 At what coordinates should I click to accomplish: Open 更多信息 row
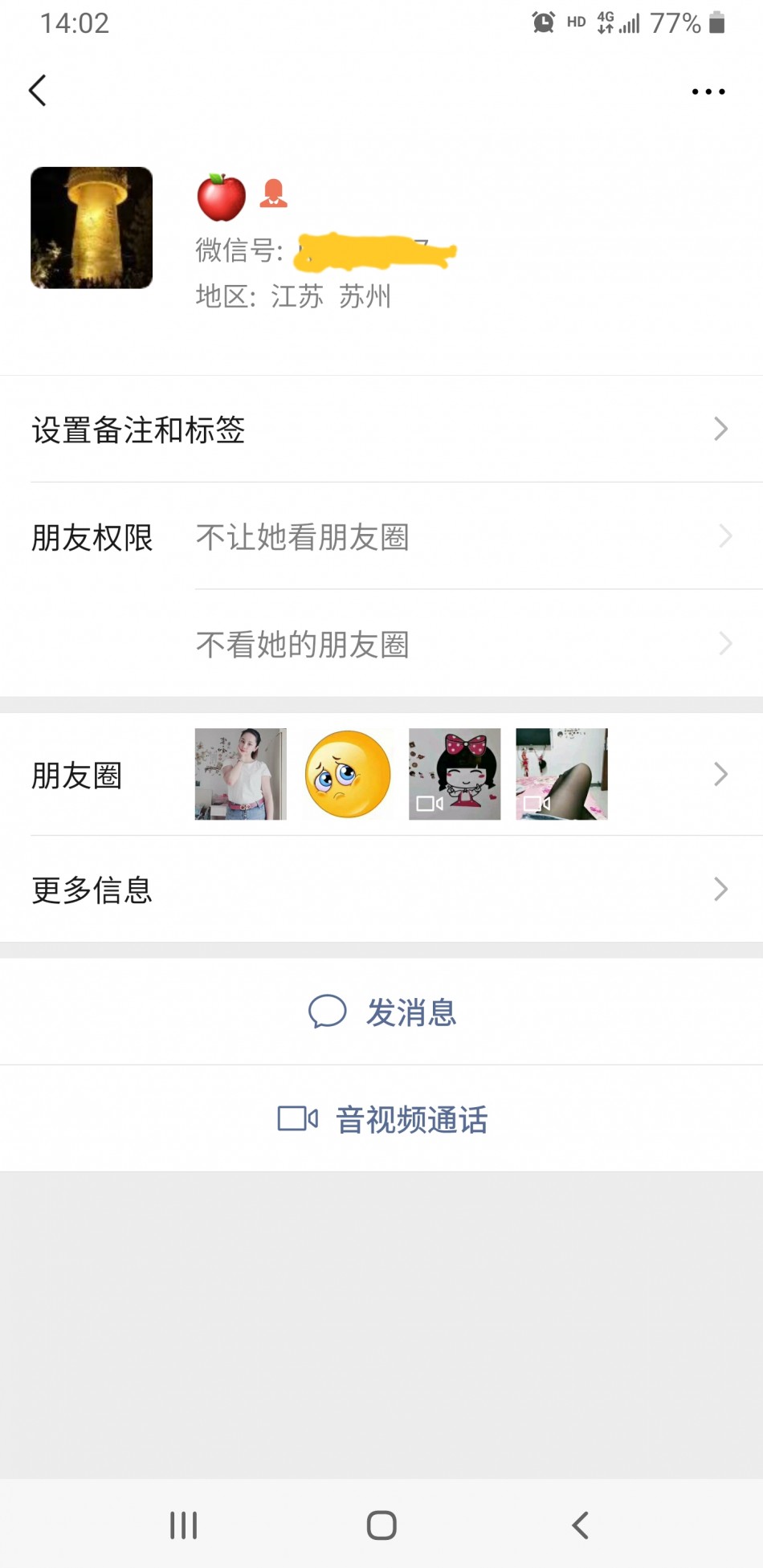tap(381, 890)
